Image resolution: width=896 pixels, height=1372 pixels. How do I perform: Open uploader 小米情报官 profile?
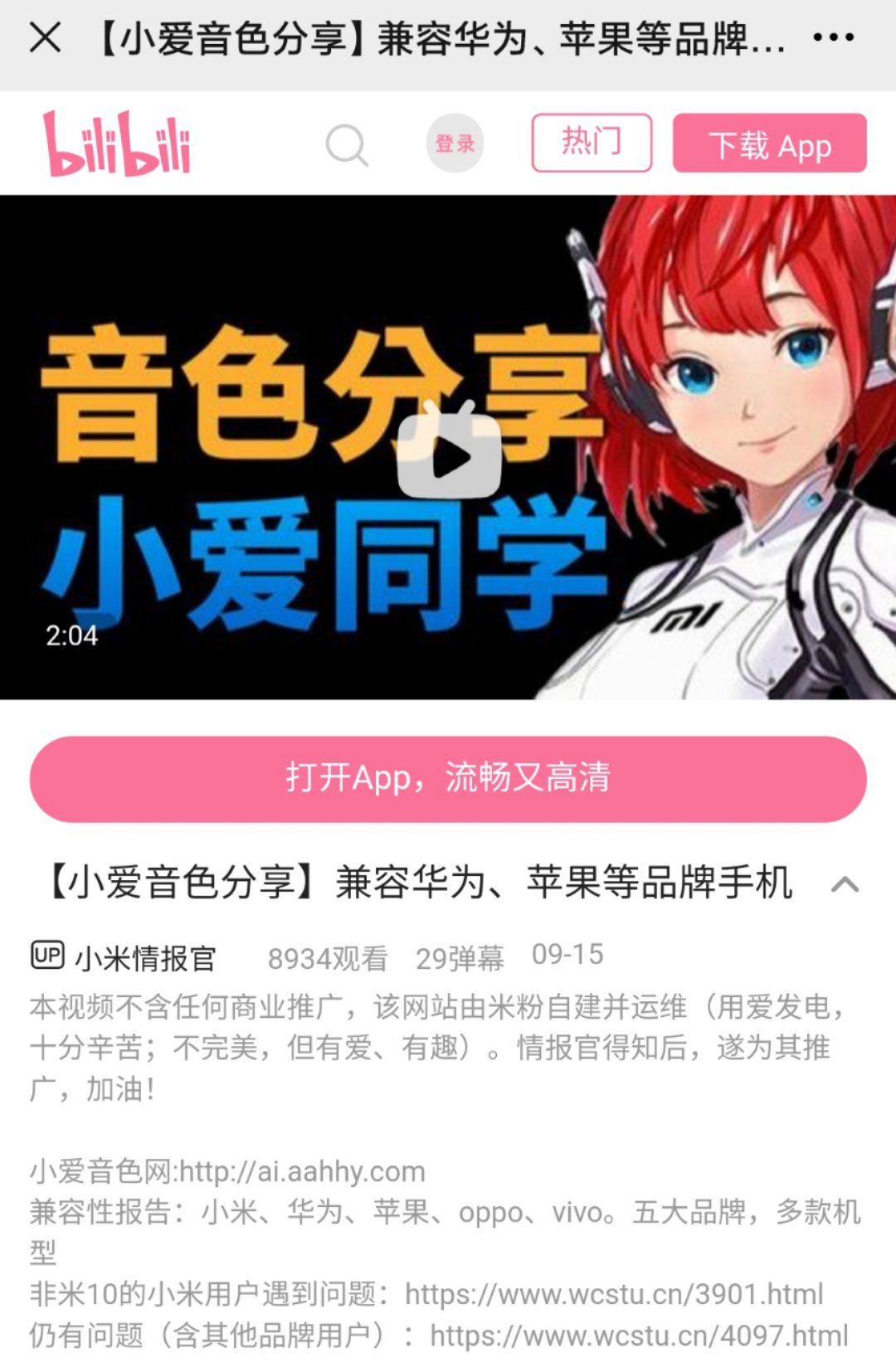point(145,958)
